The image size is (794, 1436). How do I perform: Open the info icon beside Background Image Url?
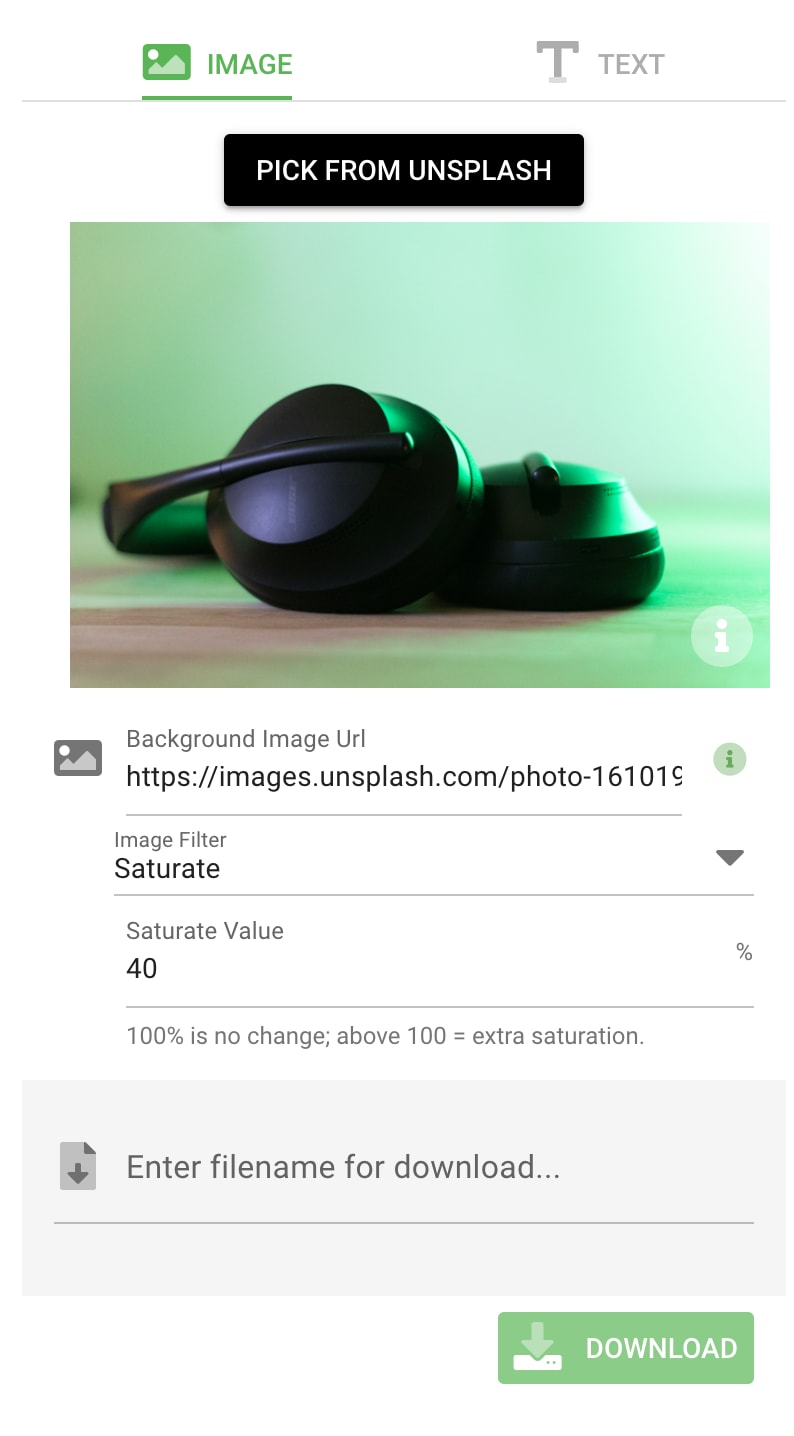(x=730, y=759)
